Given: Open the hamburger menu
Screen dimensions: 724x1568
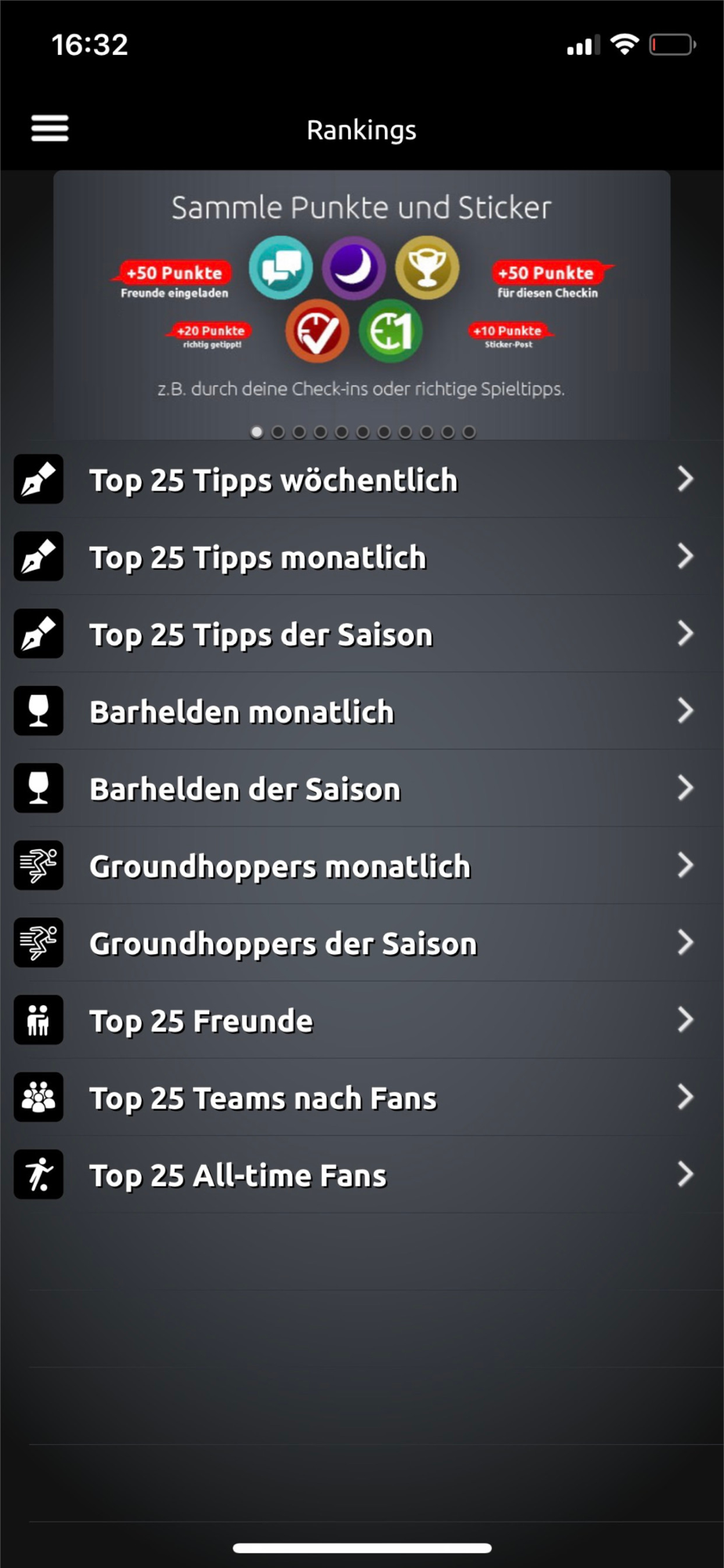Looking at the screenshot, I should [x=49, y=129].
